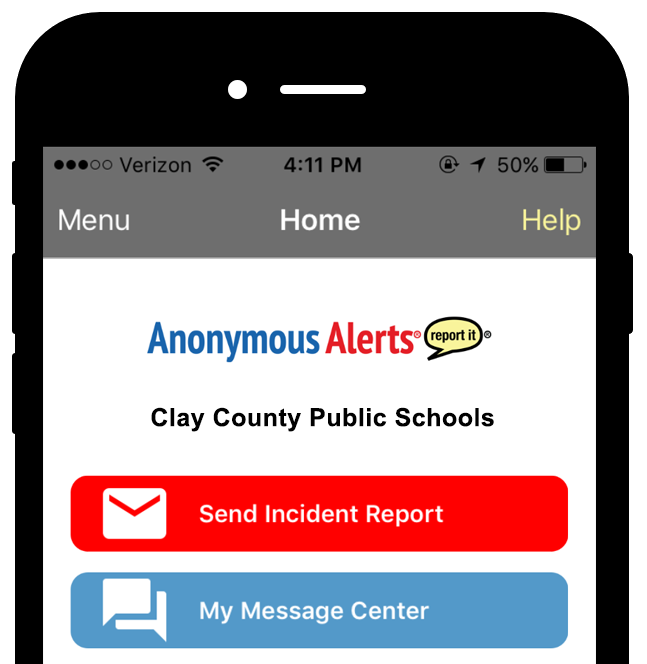The width and height of the screenshot is (647, 664).
Task: Open the Menu drawer
Action: (94, 220)
